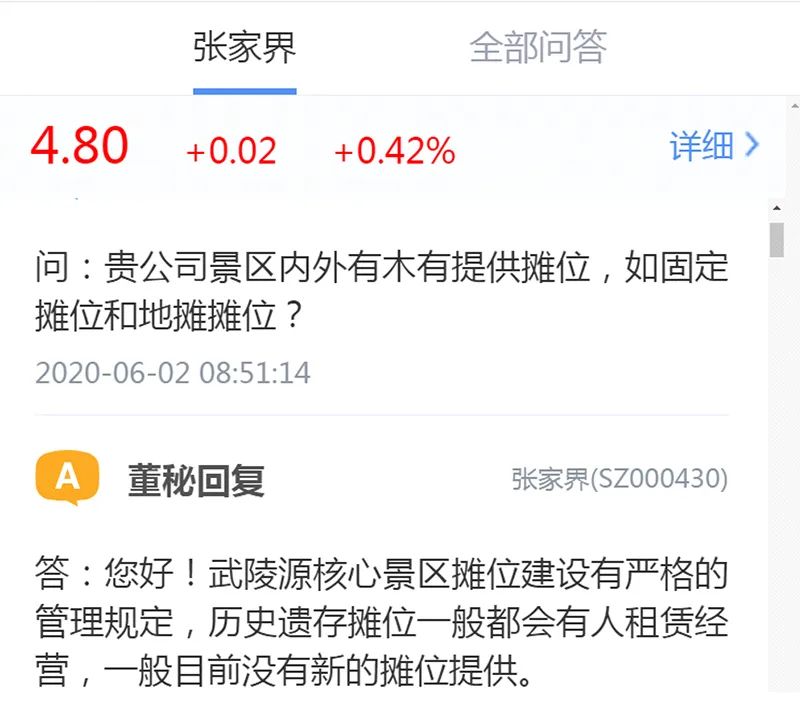Tap the scrollbar up arrow
Screen dimensions: 800x703
[x=776, y=209]
